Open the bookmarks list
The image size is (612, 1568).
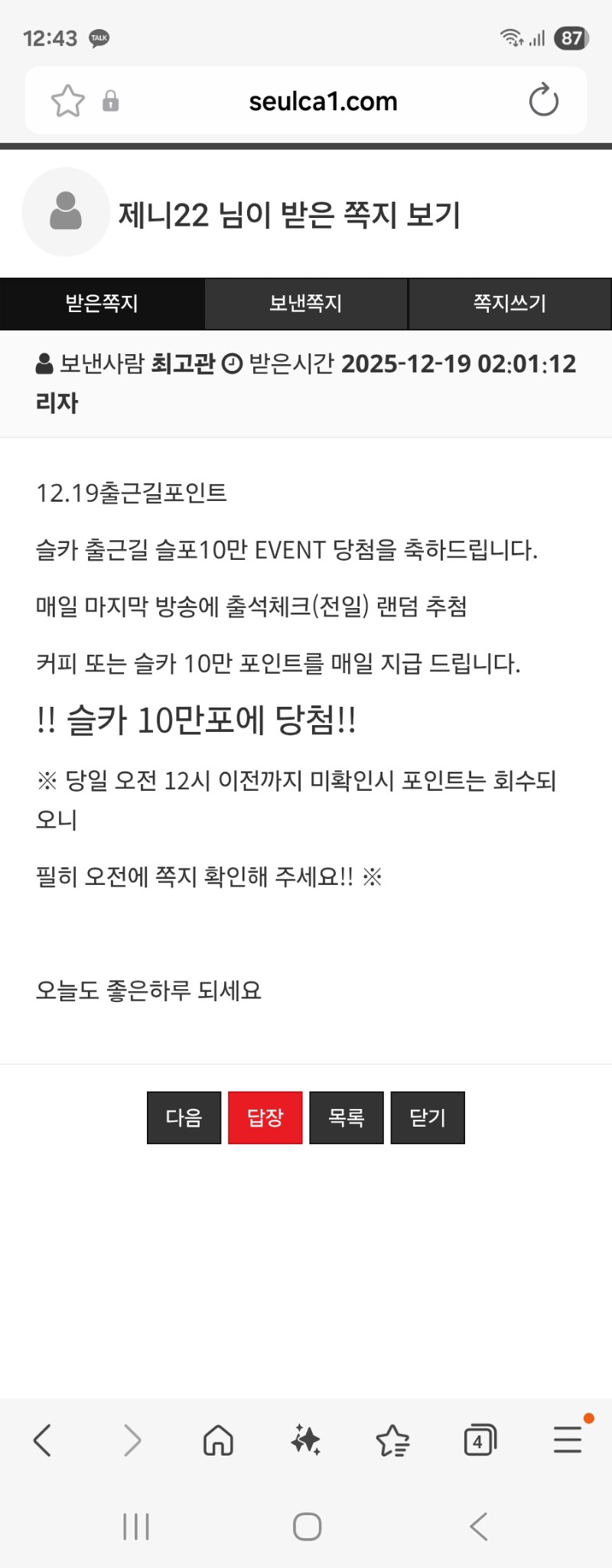point(393,1441)
